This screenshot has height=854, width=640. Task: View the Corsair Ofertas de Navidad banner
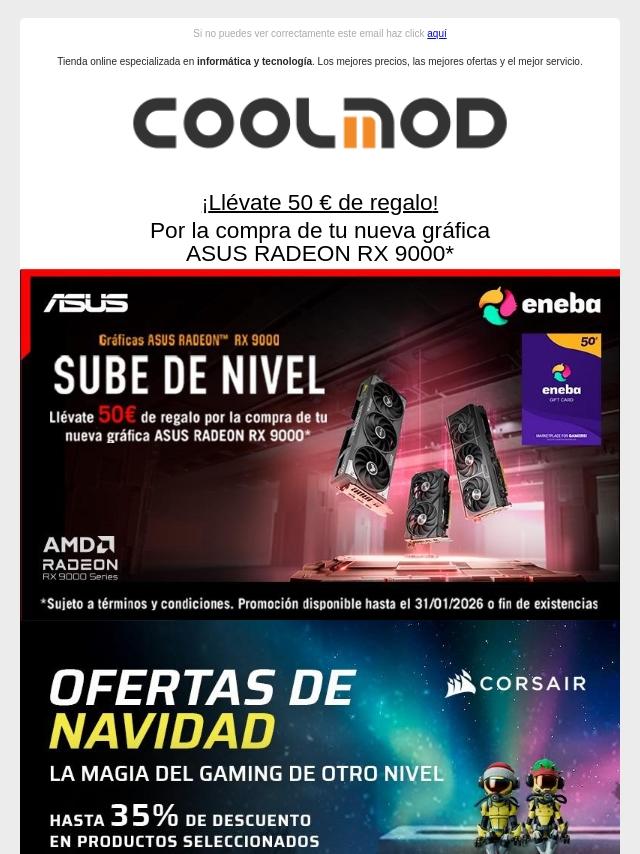click(x=320, y=738)
